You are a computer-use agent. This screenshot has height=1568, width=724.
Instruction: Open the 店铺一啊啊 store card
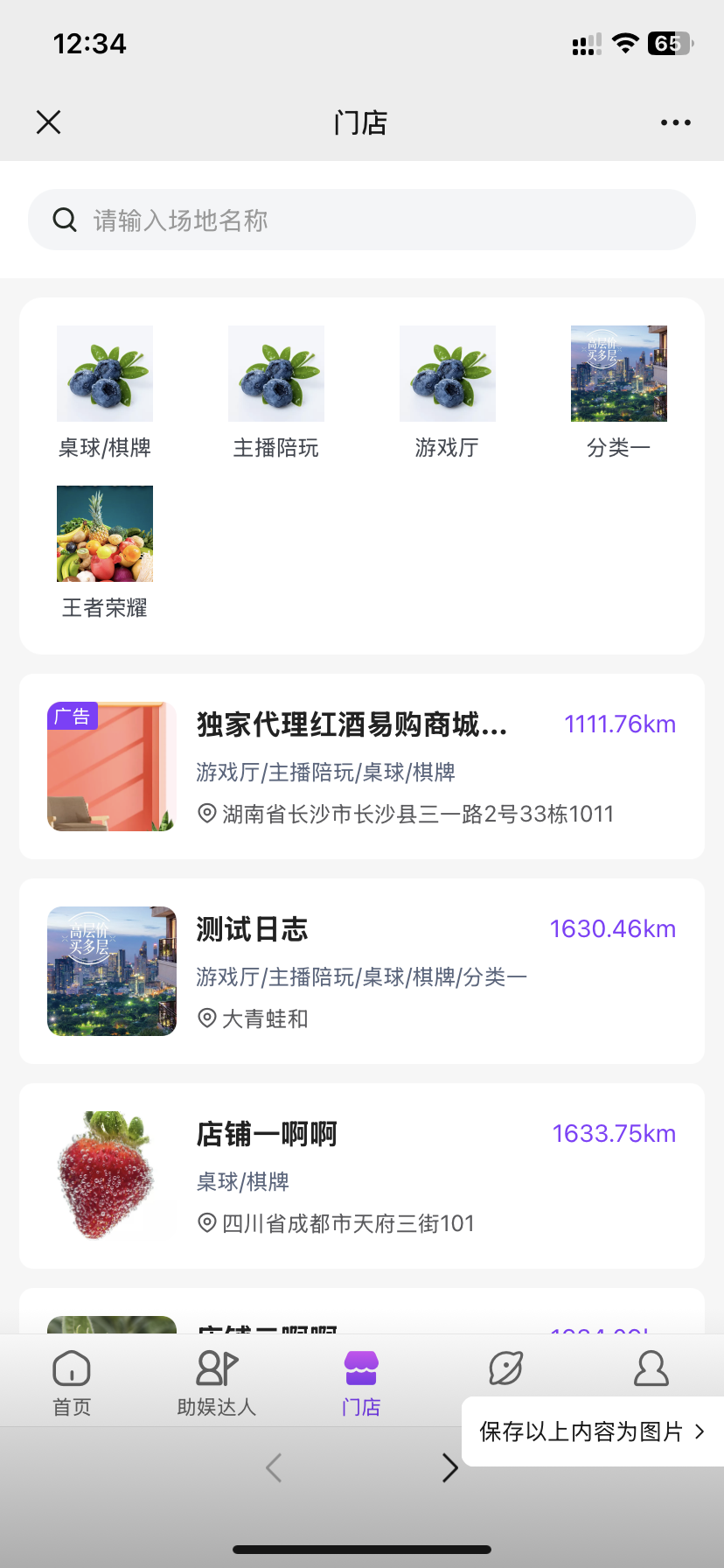click(x=362, y=1176)
